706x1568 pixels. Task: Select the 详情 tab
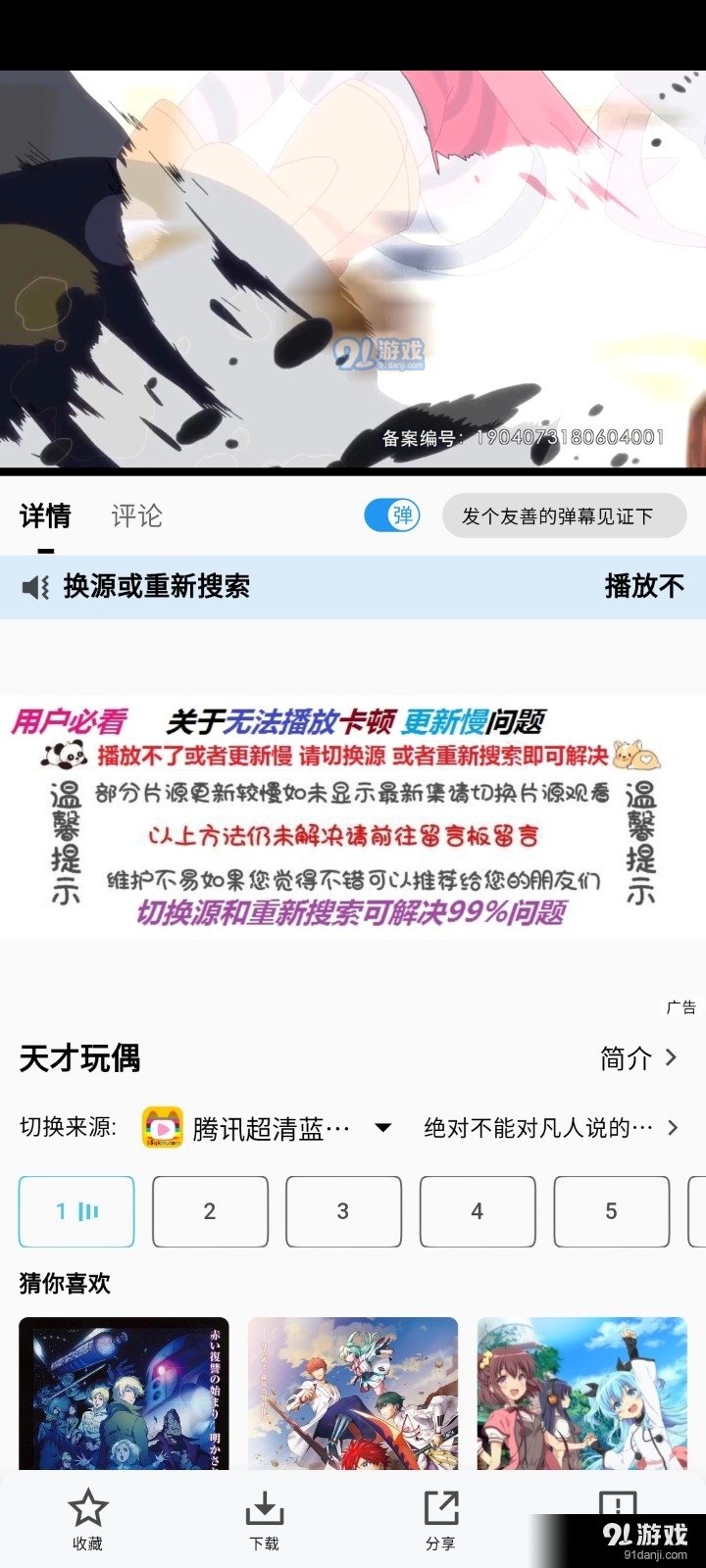click(x=45, y=515)
